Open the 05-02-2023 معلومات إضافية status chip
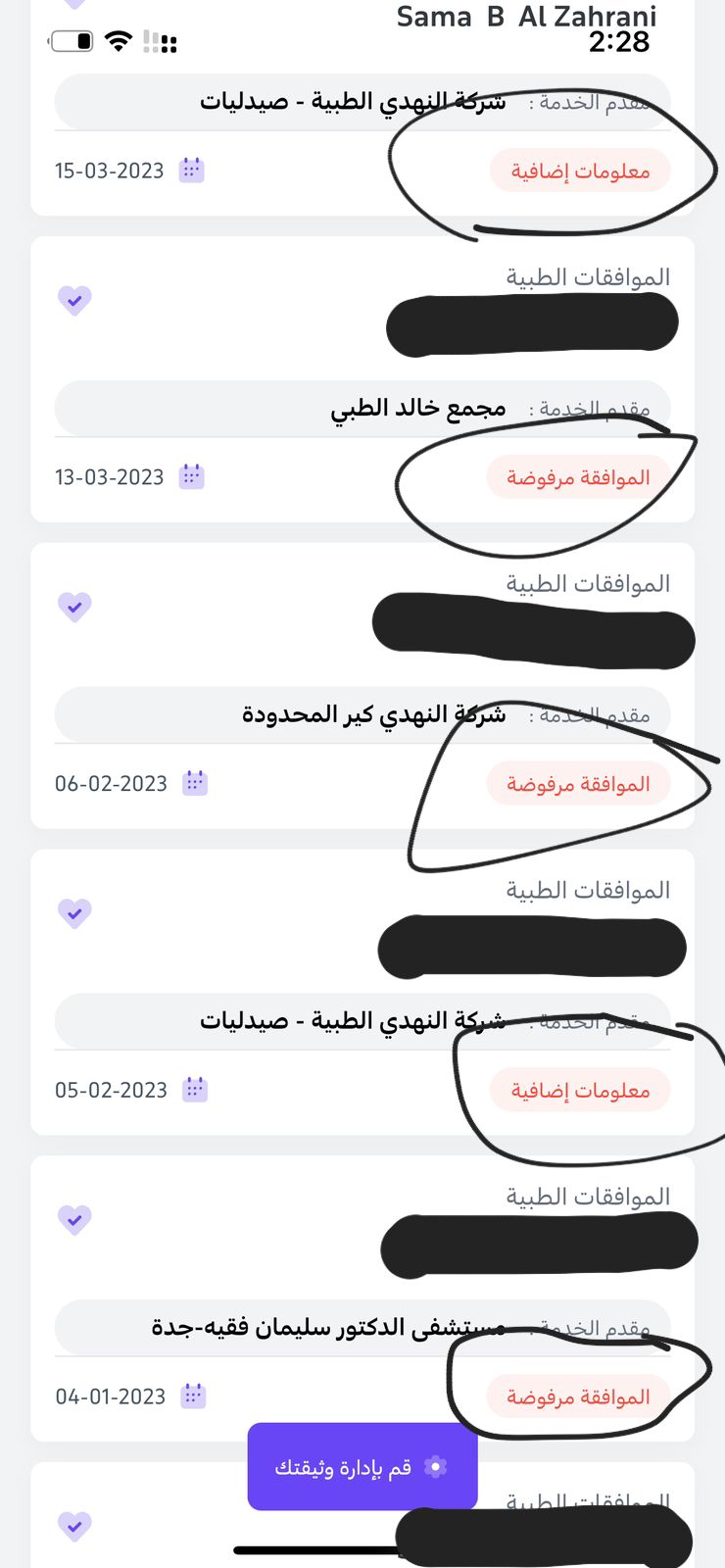Image resolution: width=725 pixels, height=1568 pixels. [x=580, y=1090]
